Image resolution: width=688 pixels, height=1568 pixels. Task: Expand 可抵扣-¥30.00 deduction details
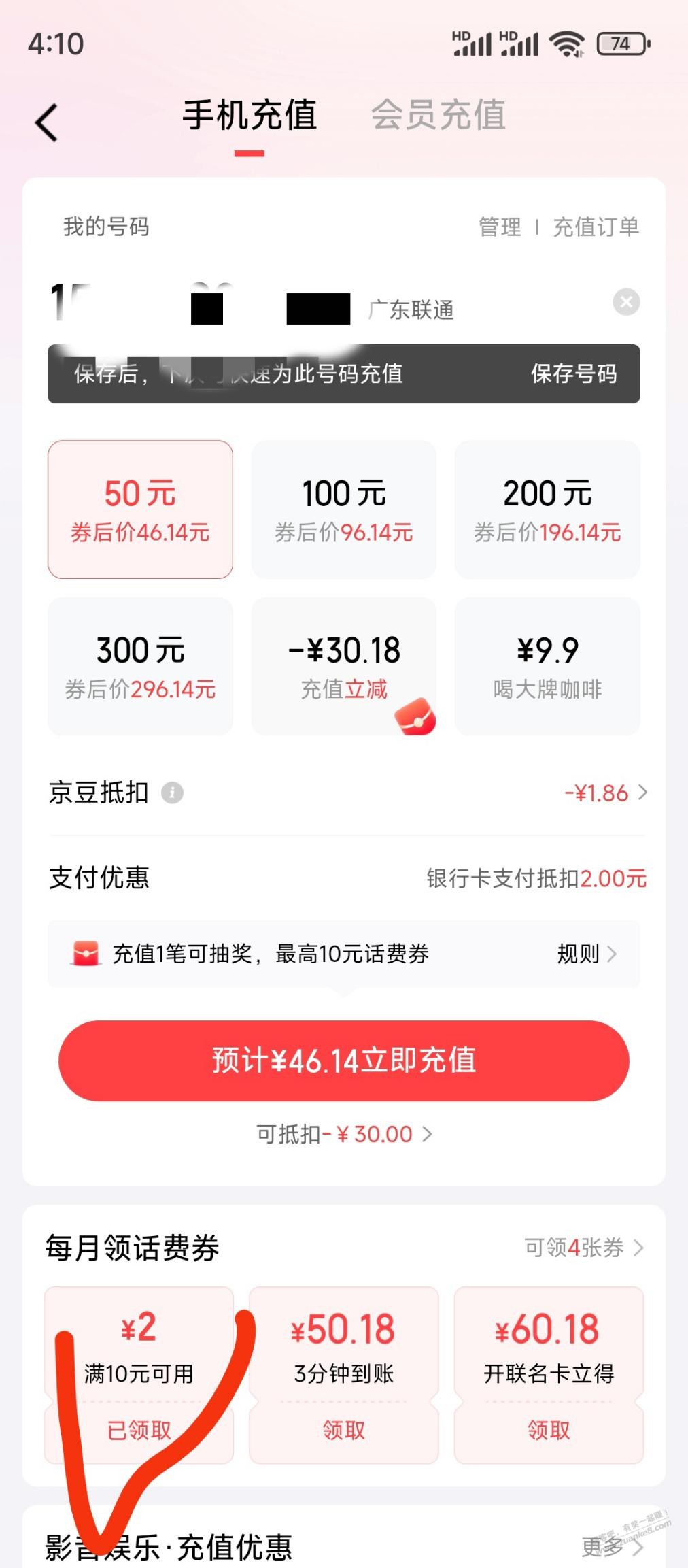point(344,1134)
